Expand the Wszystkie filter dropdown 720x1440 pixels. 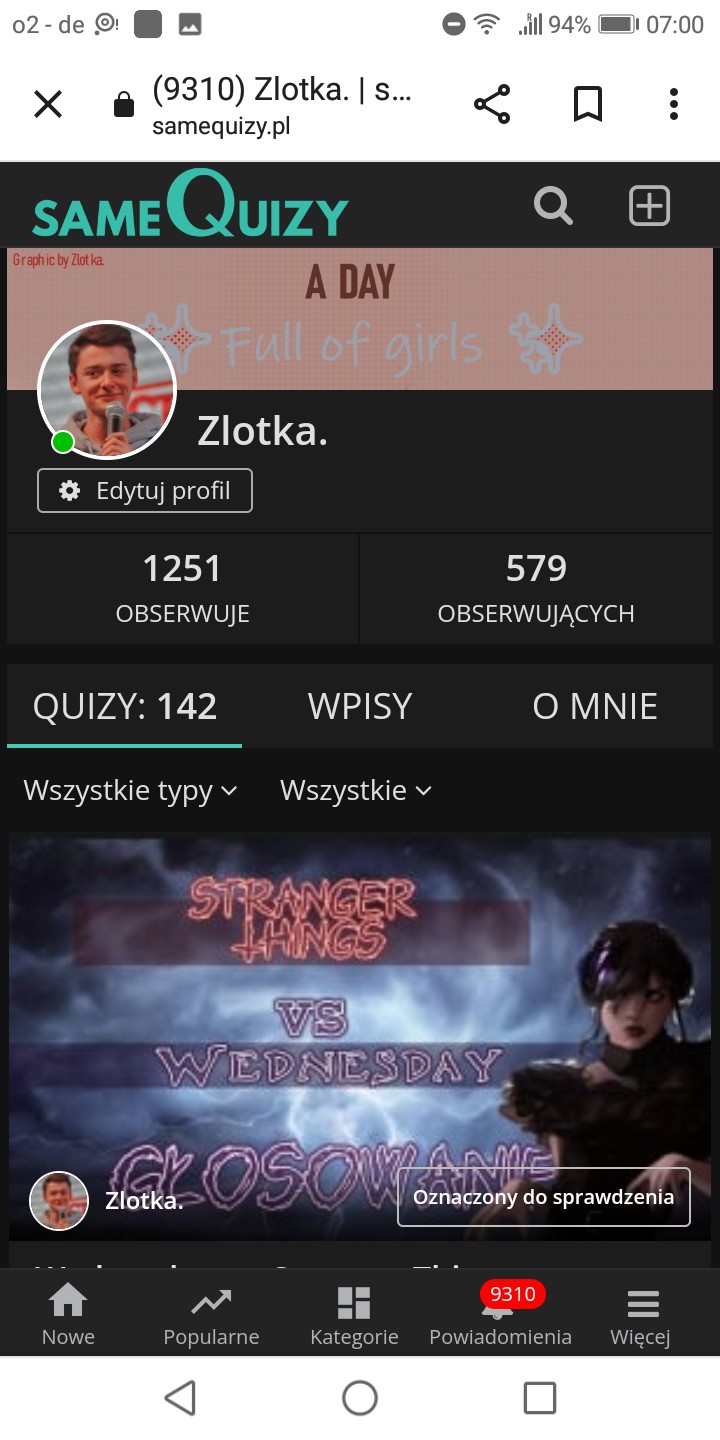(355, 791)
